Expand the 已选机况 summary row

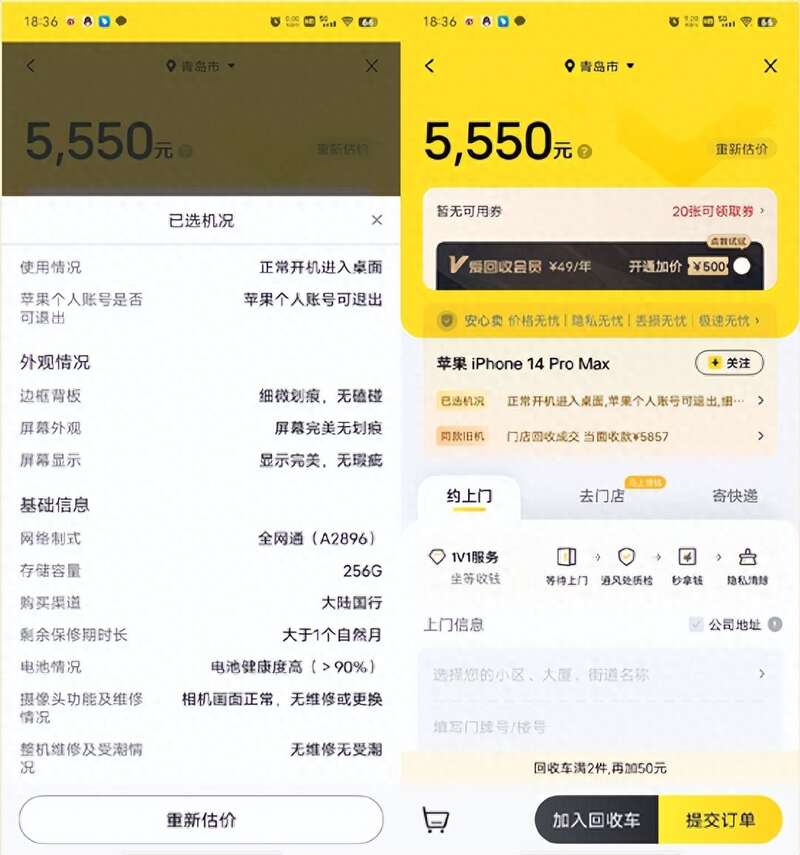(x=600, y=401)
